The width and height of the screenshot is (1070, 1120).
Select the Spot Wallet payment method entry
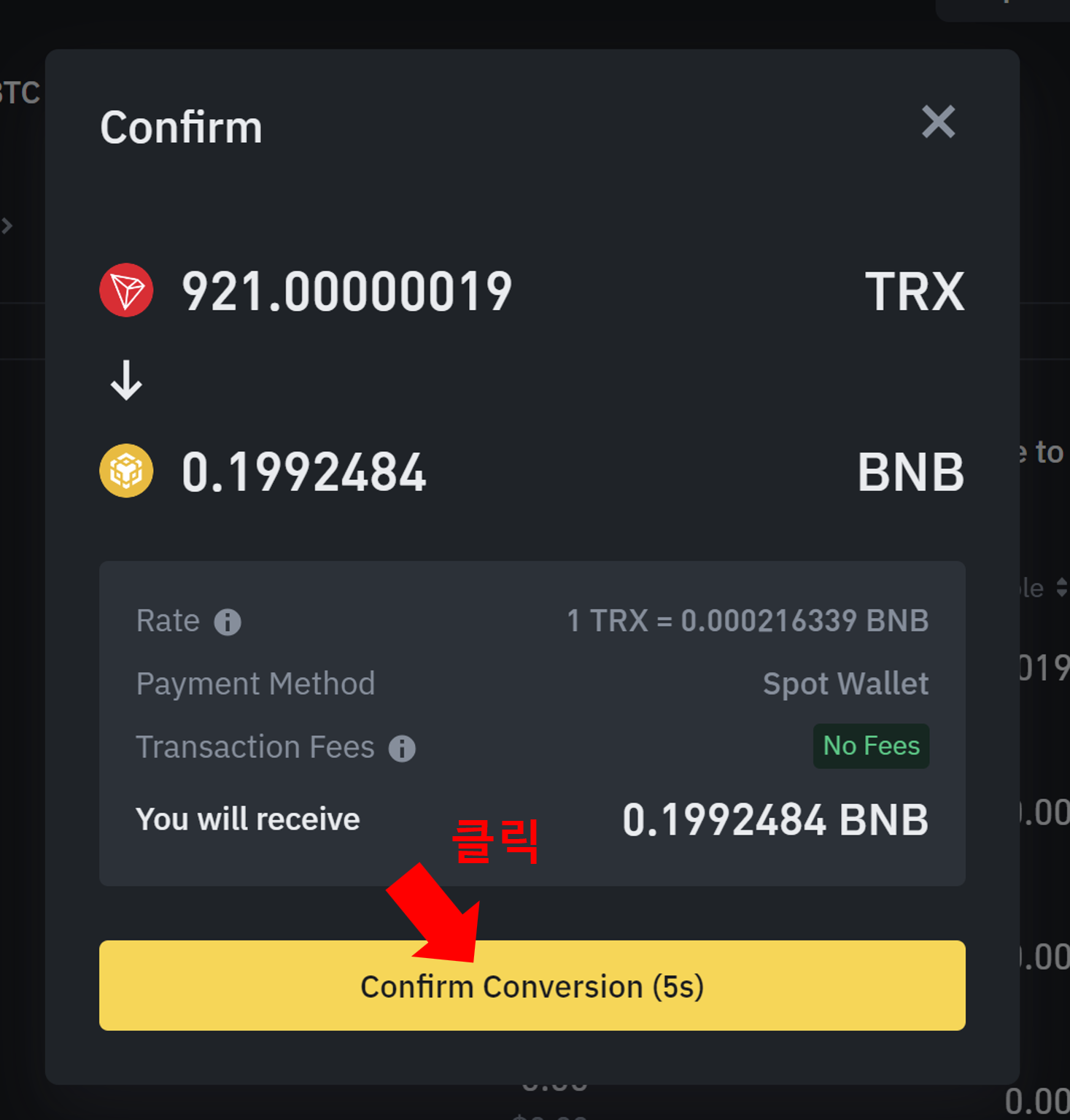coord(845,684)
